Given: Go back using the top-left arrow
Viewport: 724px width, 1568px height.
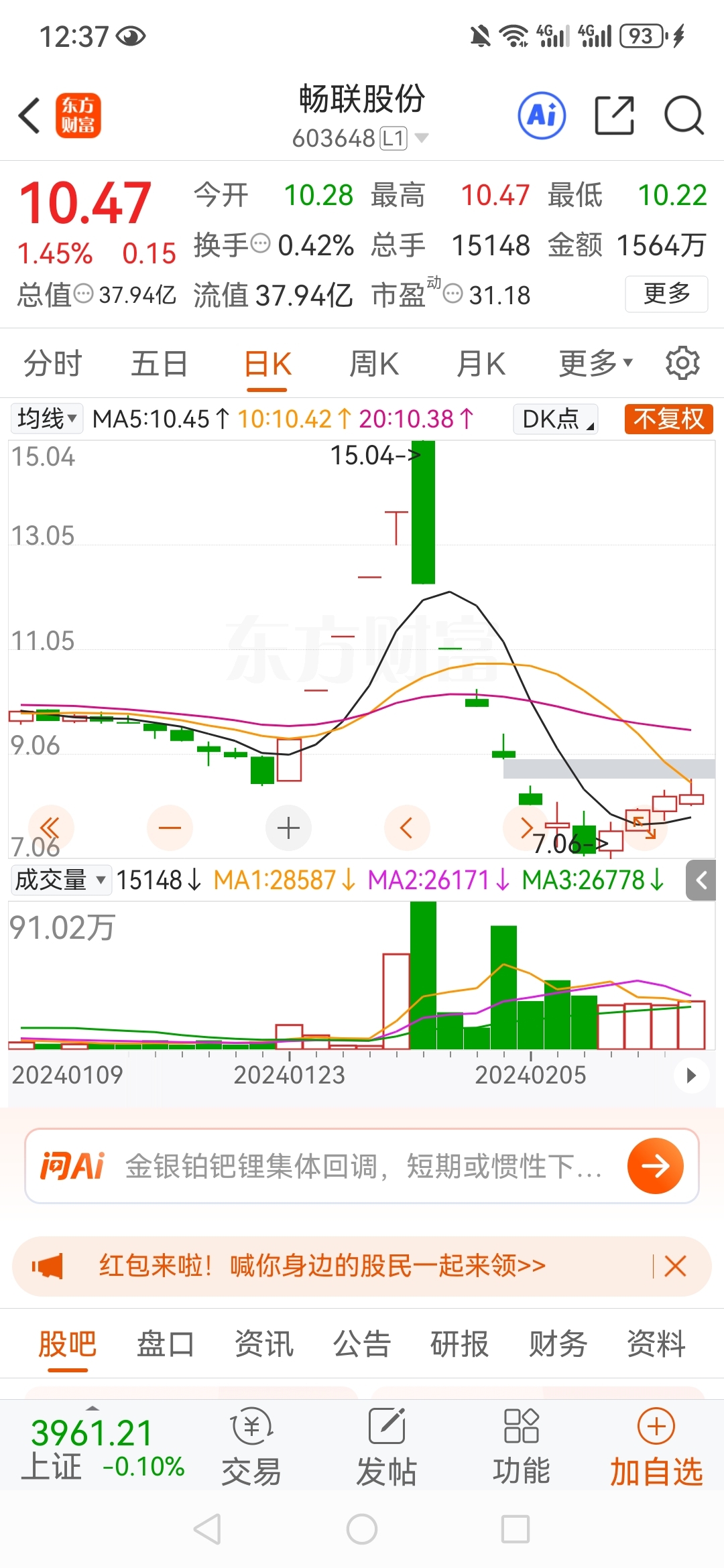Looking at the screenshot, I should [29, 116].
